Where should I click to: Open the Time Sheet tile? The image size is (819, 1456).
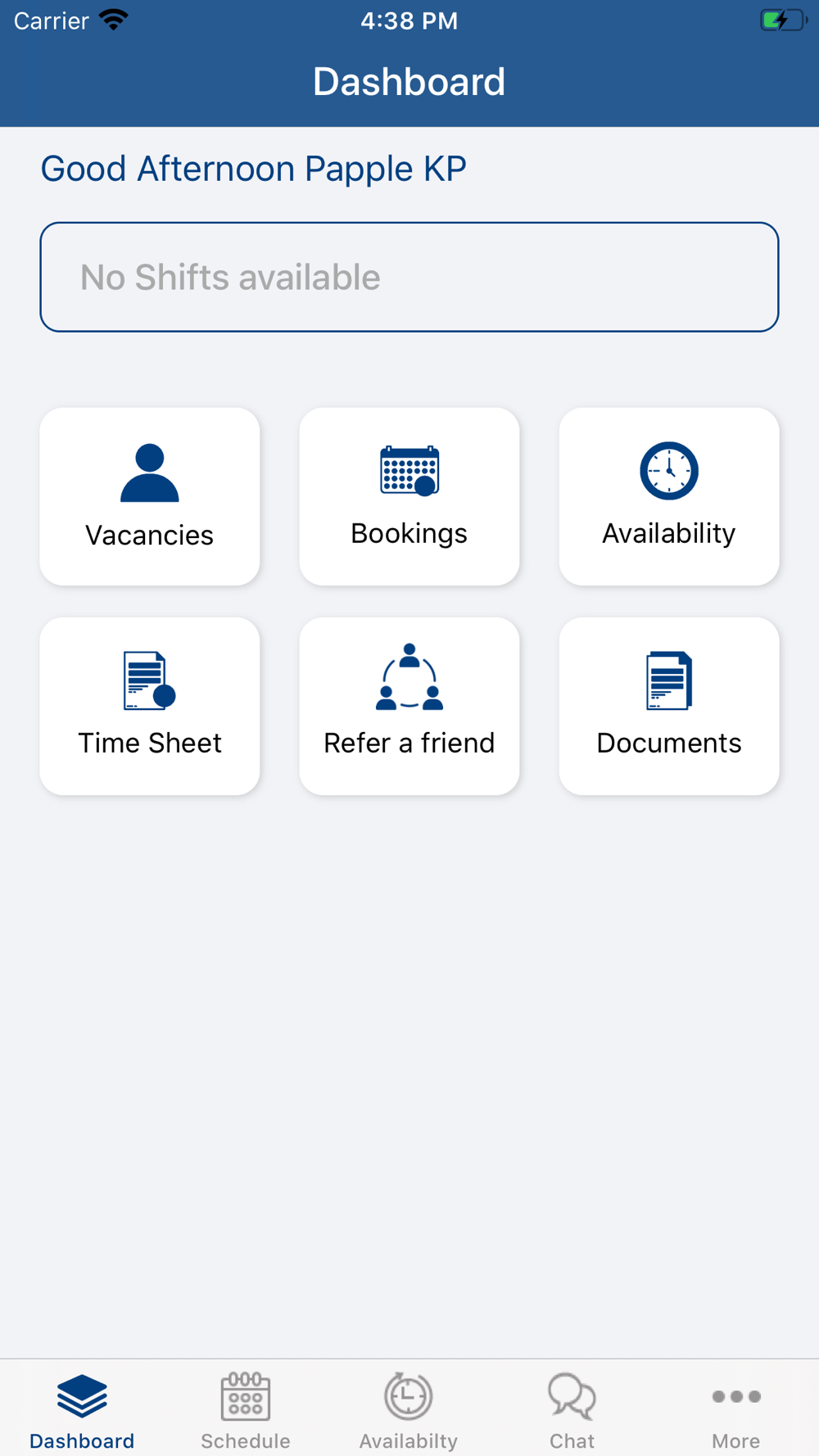click(150, 706)
